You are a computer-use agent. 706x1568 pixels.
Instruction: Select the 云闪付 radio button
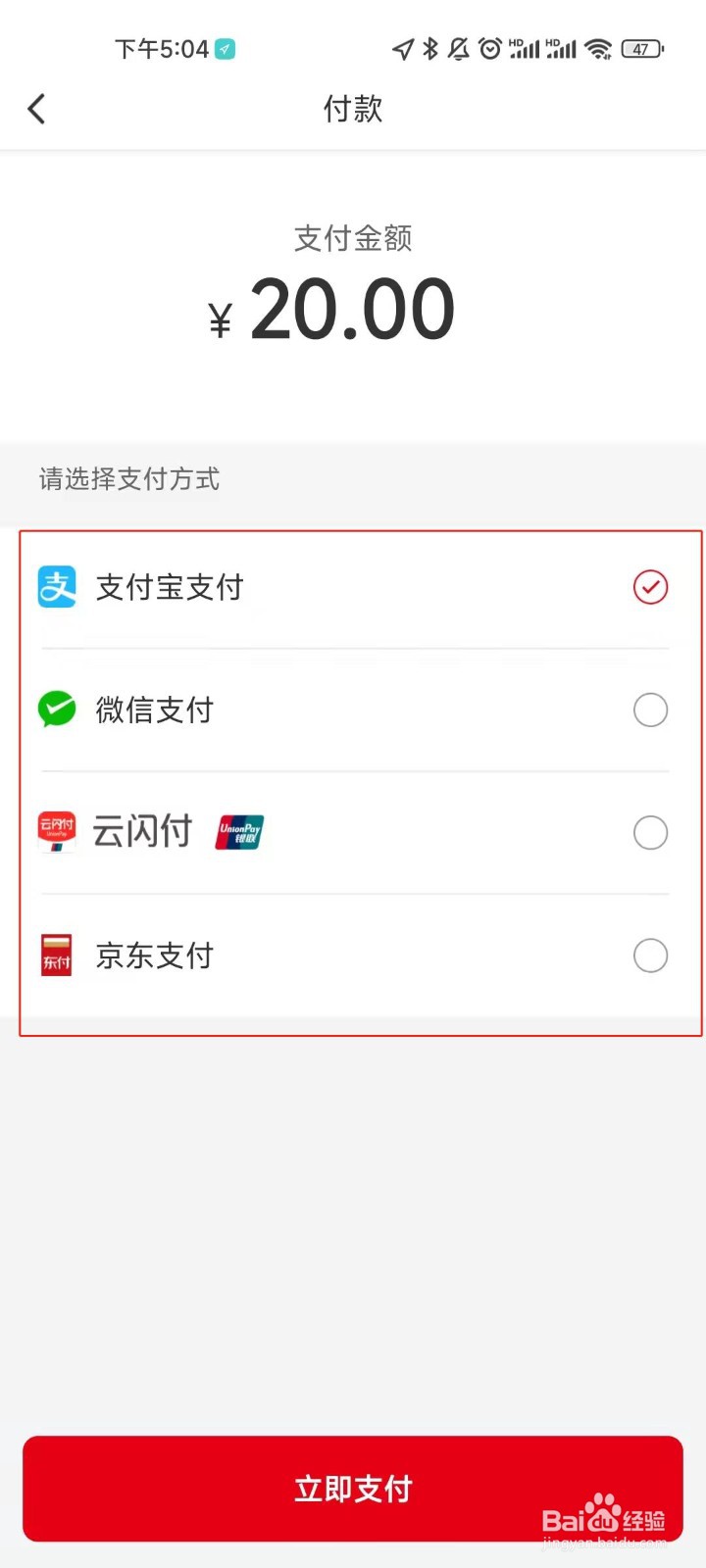click(650, 832)
